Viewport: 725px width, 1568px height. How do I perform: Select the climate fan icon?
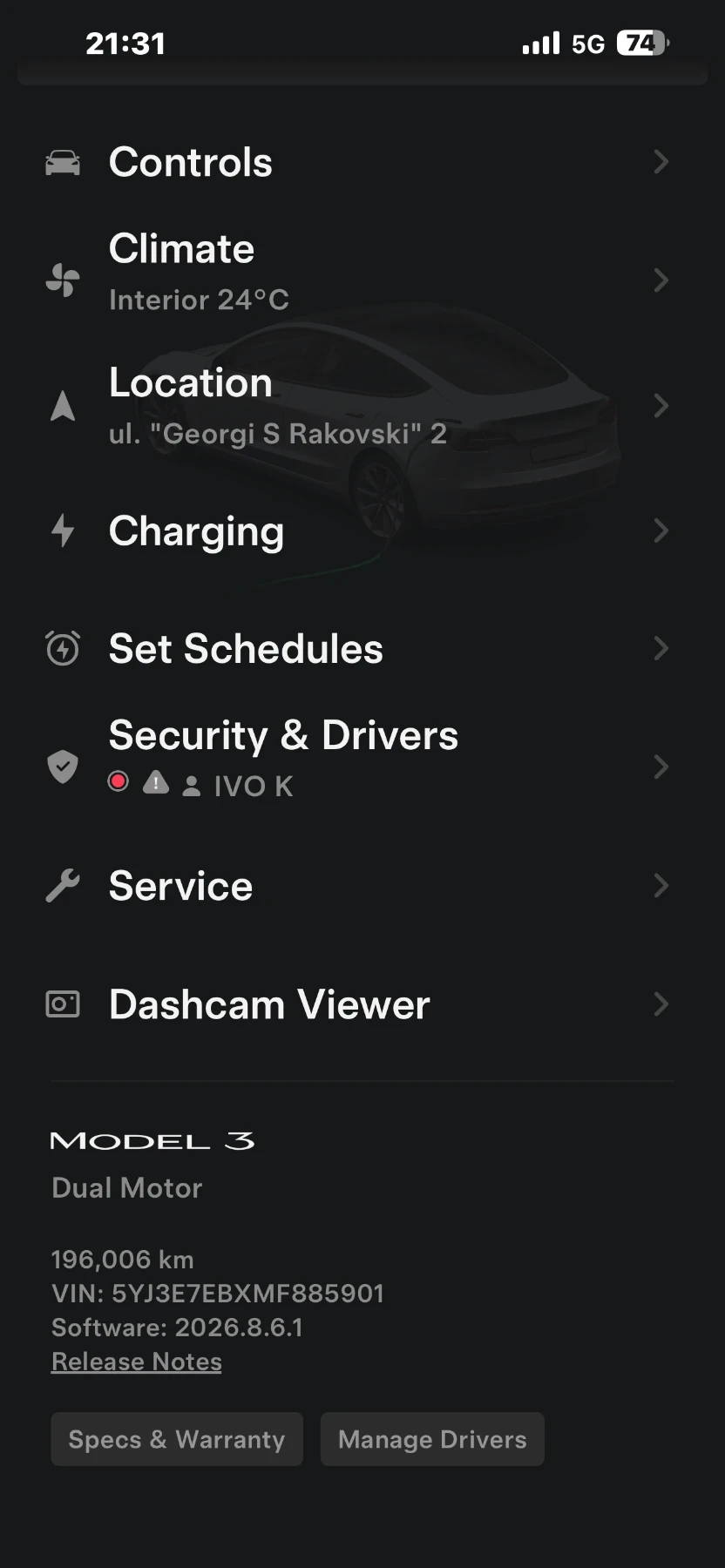62,279
